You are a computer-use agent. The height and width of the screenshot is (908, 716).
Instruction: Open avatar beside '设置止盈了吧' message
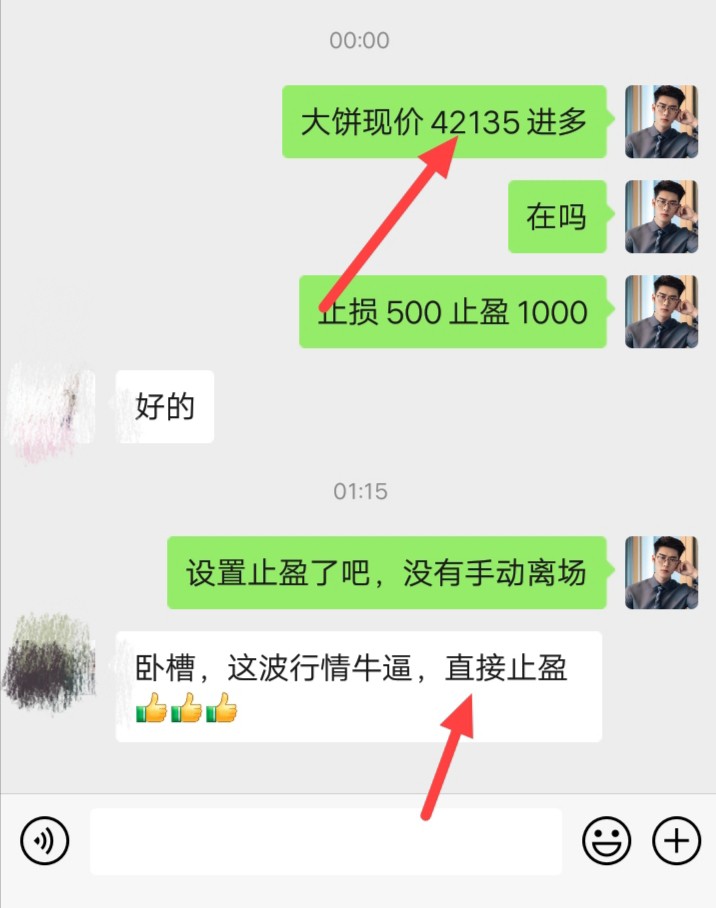(661, 572)
